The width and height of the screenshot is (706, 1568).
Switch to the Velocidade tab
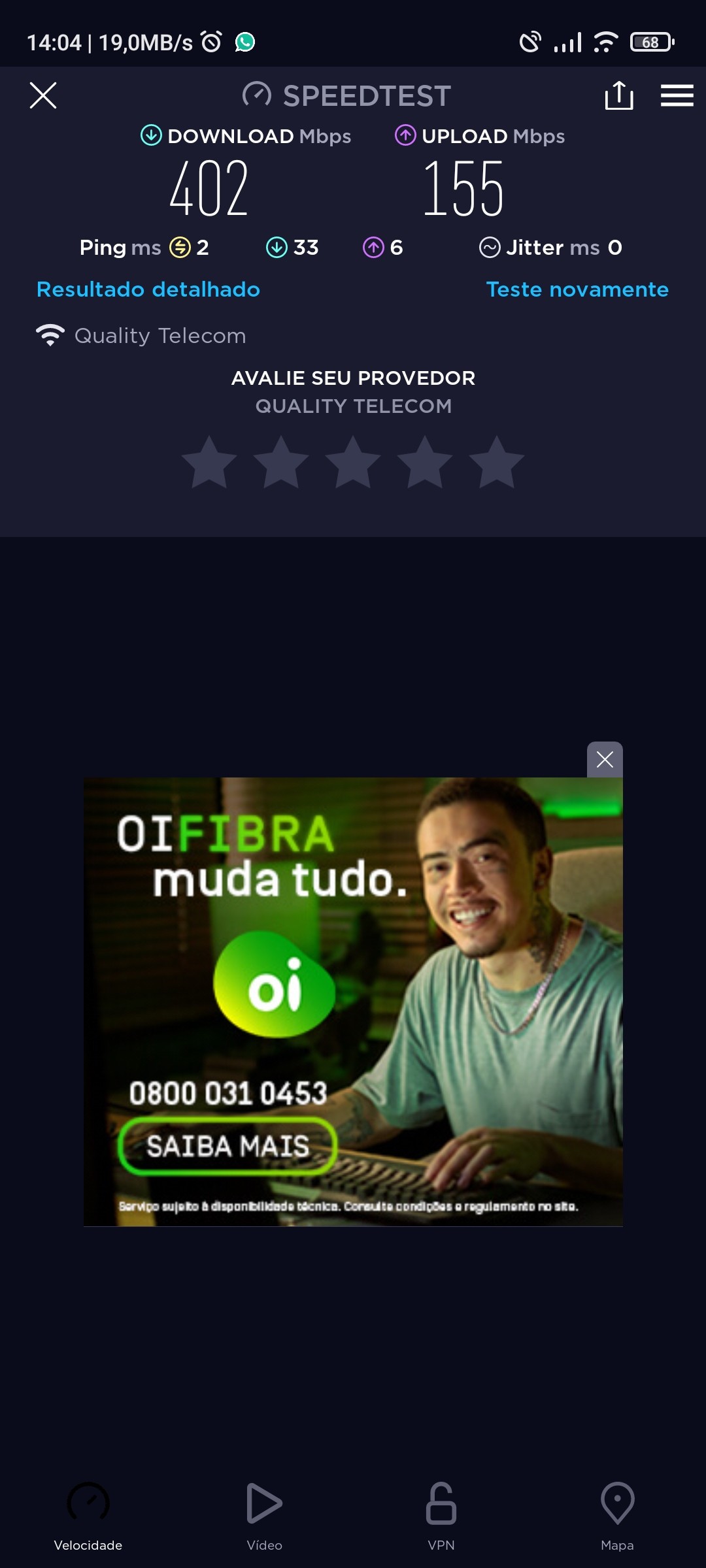[88, 1514]
